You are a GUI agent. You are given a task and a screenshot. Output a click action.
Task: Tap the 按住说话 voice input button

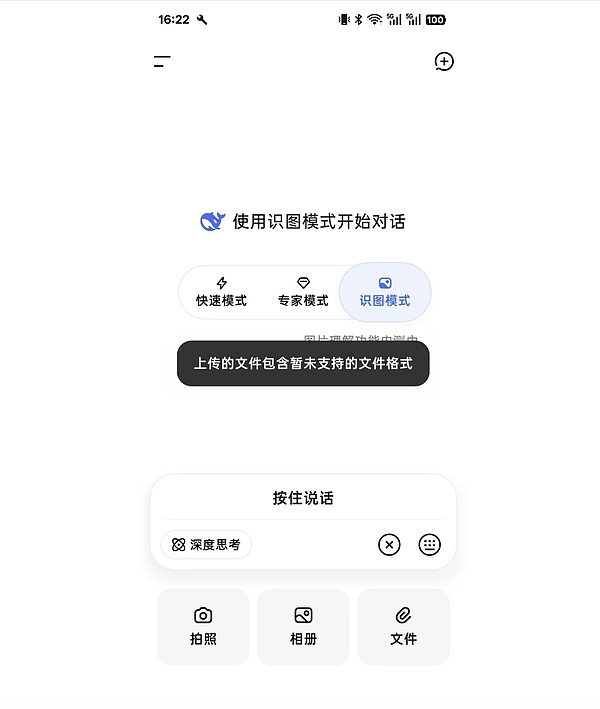(x=303, y=498)
